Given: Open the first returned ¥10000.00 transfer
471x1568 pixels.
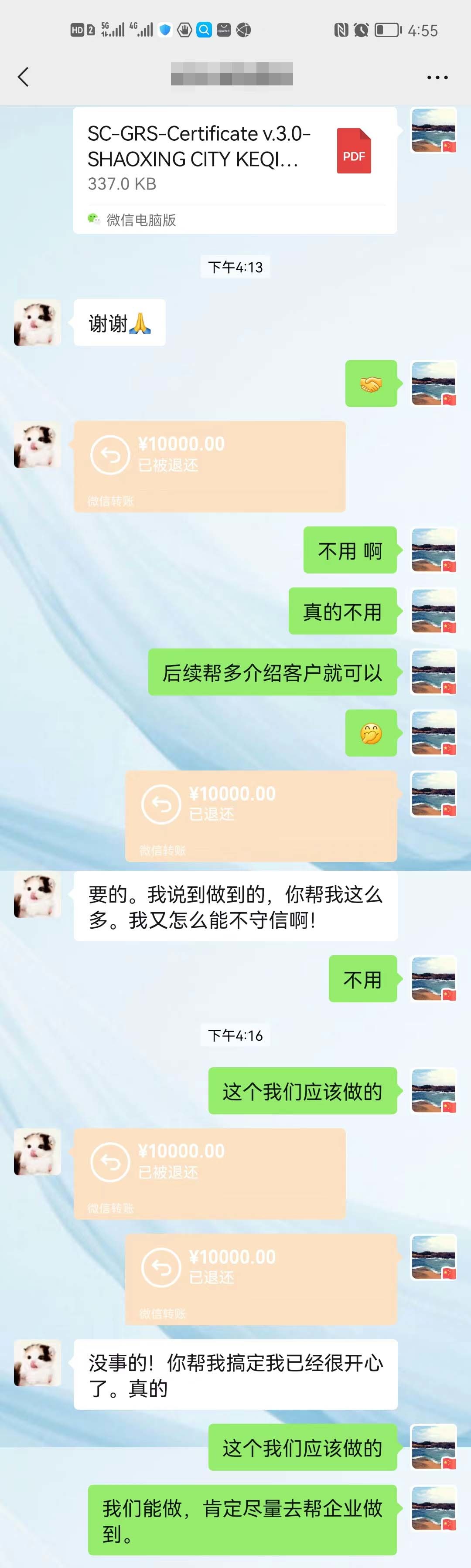Looking at the screenshot, I should [209, 466].
